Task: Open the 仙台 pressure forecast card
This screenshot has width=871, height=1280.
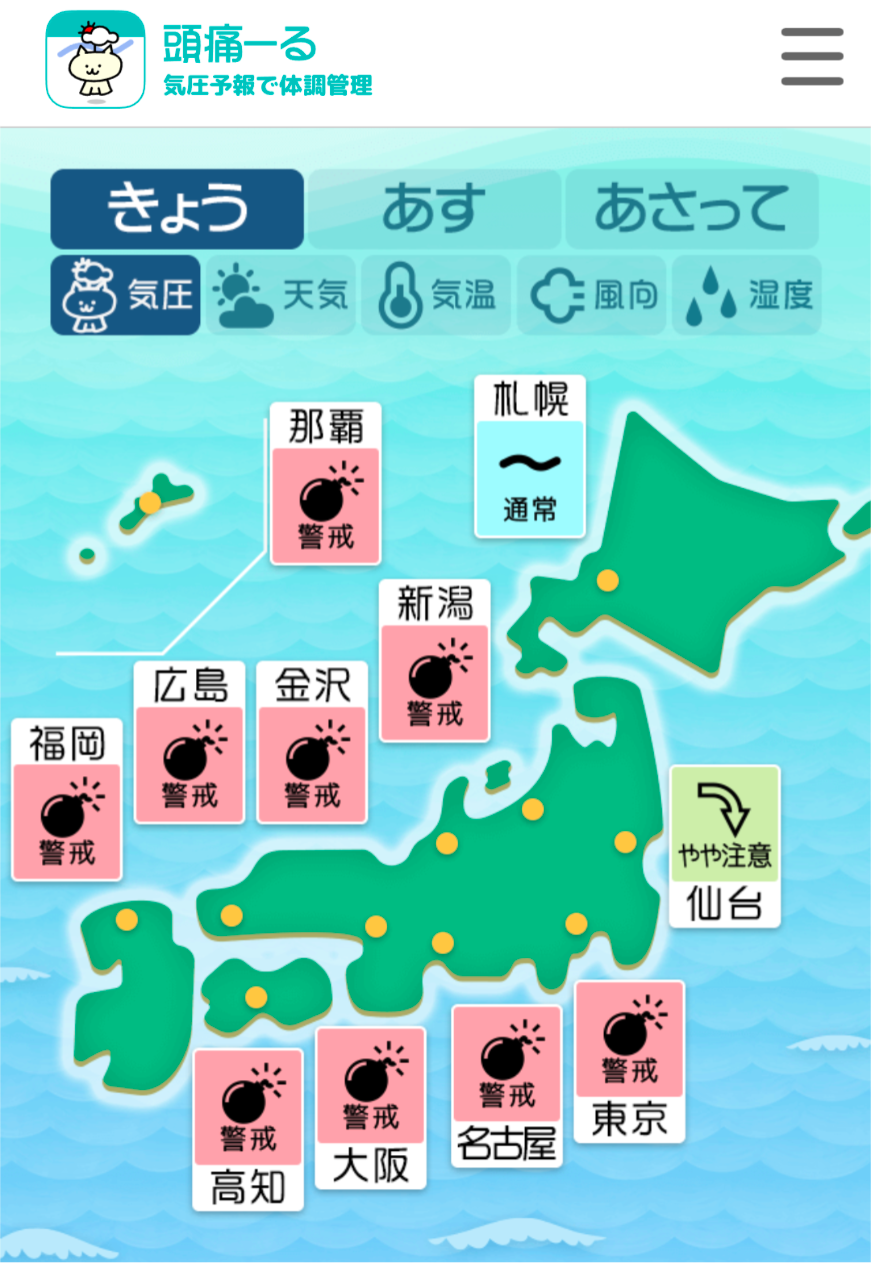Action: 724,846
